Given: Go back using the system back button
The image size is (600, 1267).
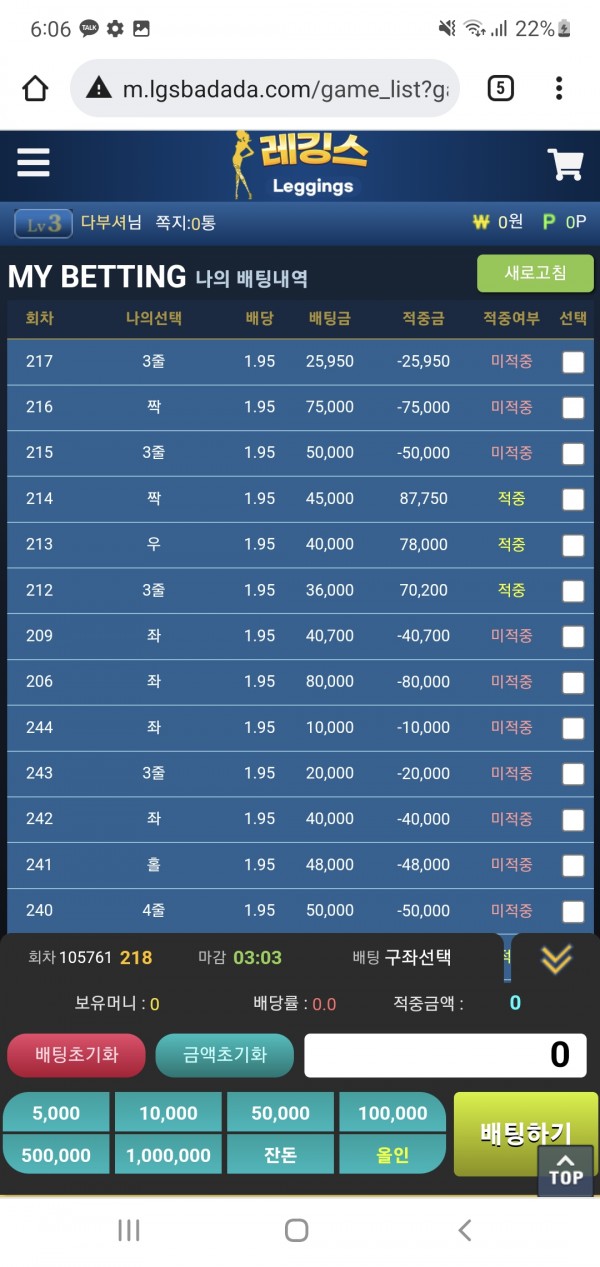Looking at the screenshot, I should click(x=464, y=1230).
